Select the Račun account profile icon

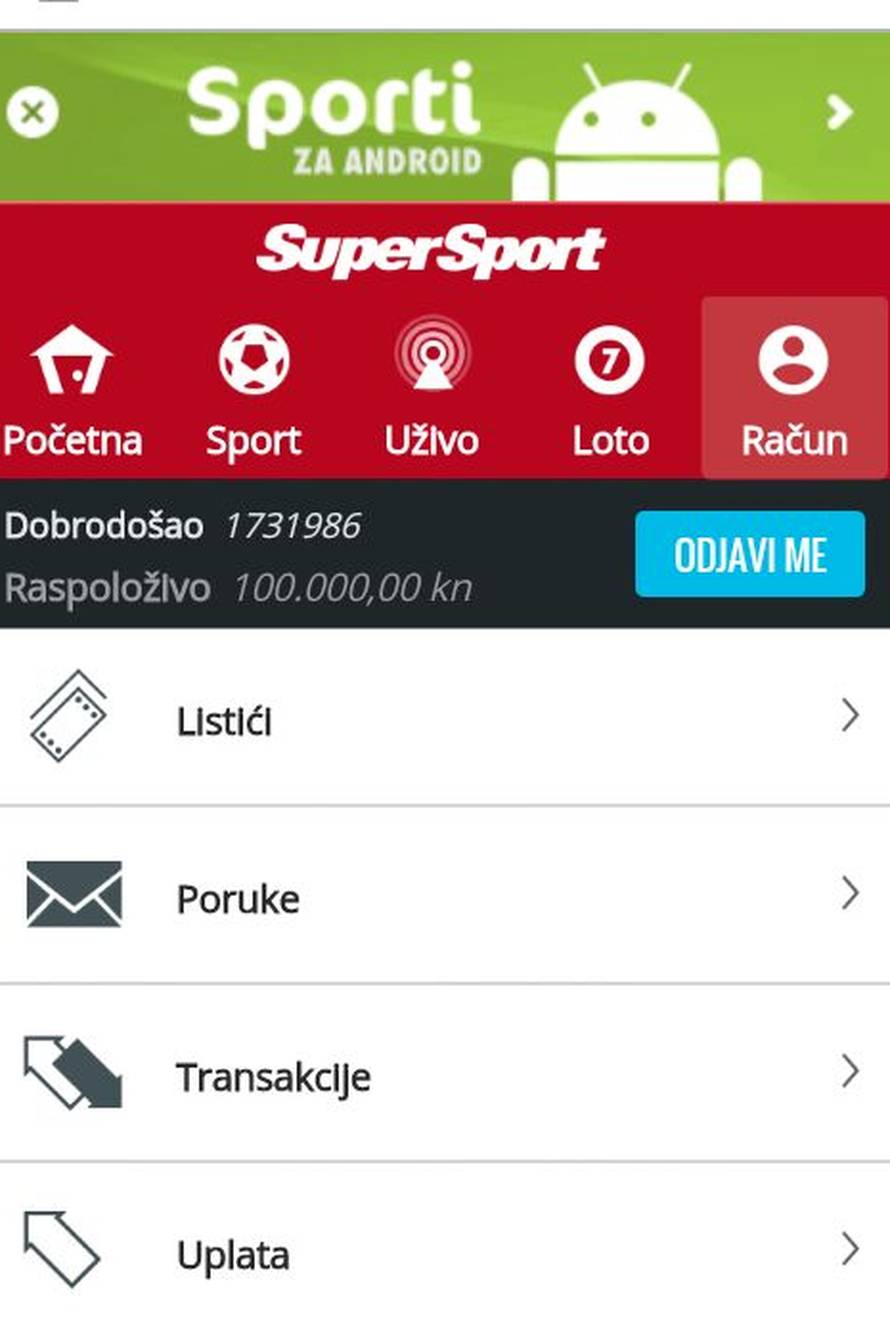[x=795, y=360]
